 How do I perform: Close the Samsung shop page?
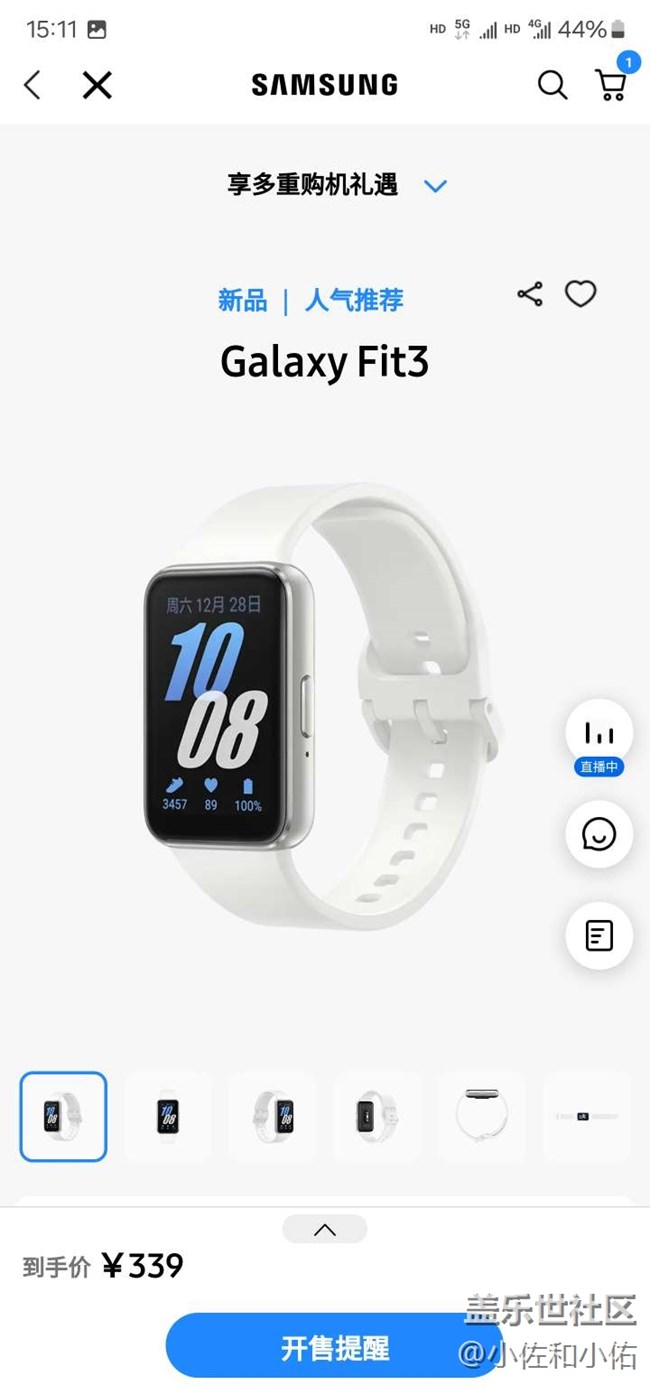[97, 85]
